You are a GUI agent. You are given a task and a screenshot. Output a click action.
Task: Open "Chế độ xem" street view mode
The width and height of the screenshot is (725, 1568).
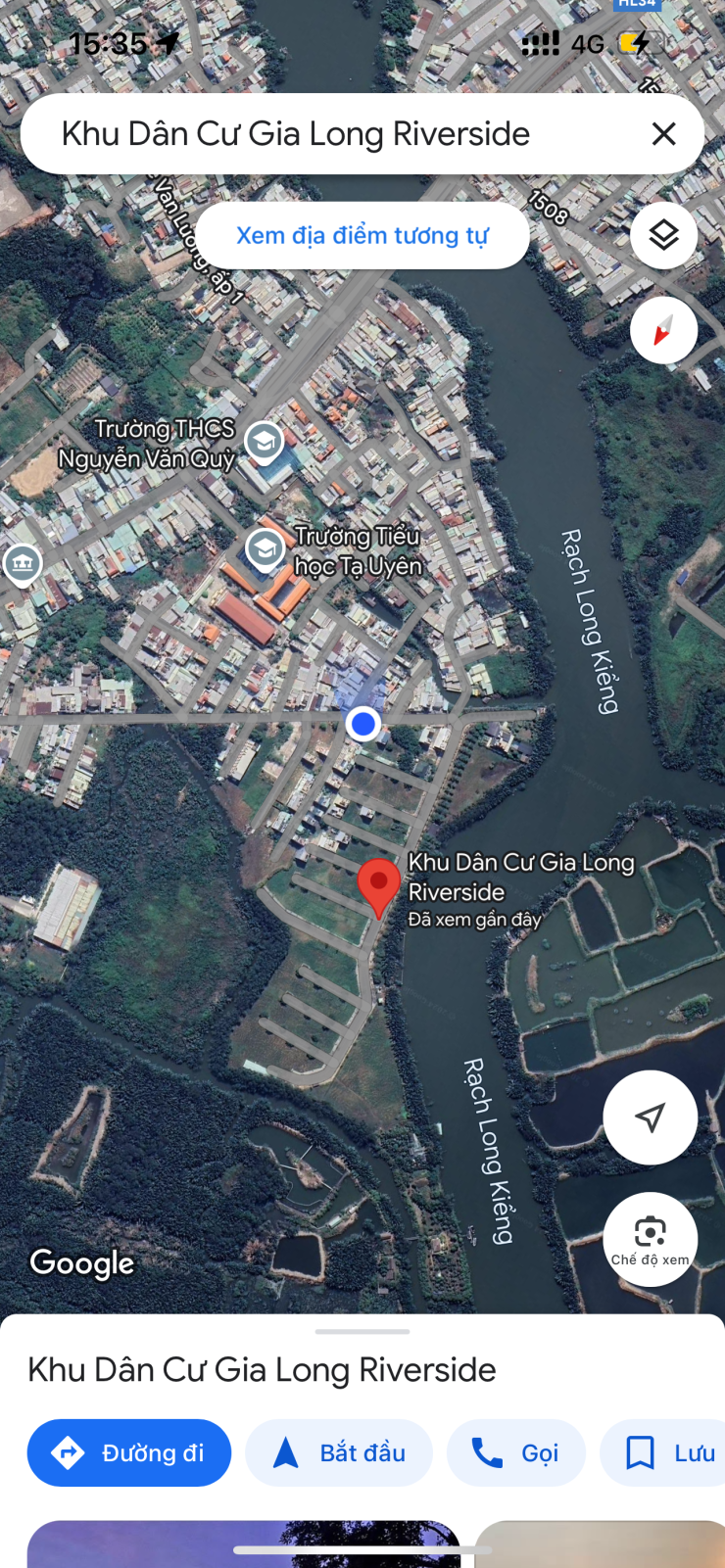(650, 1238)
